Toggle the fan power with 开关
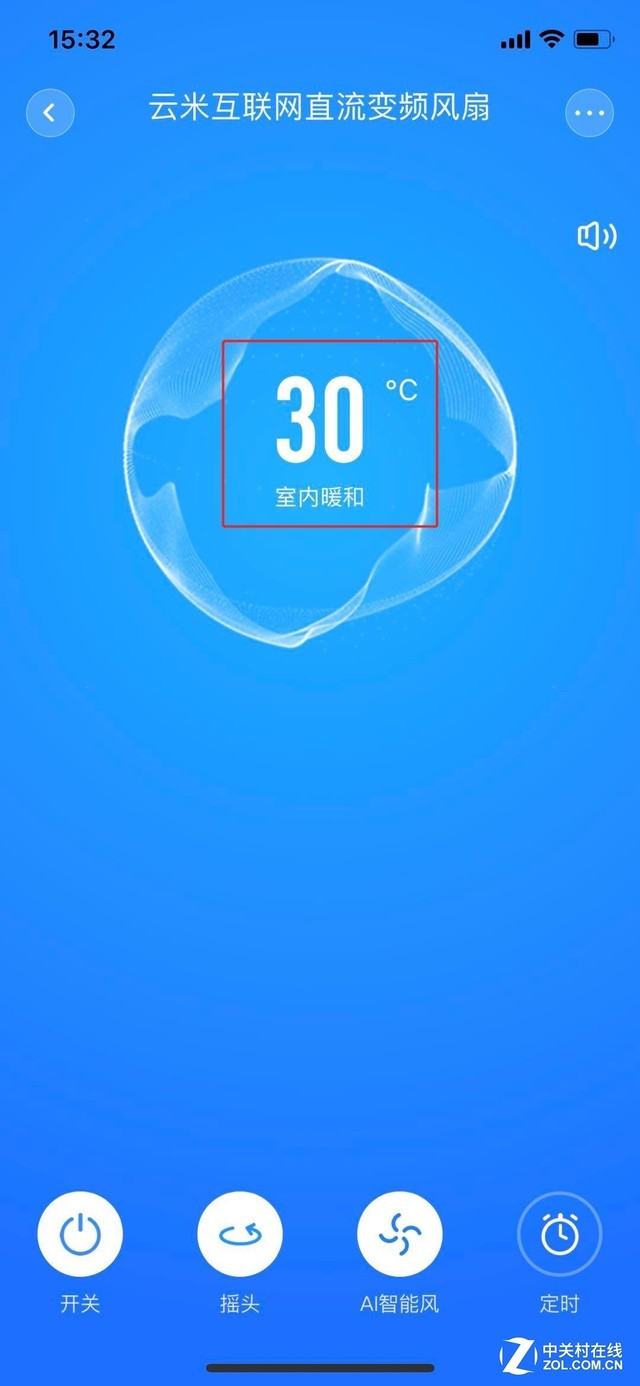The image size is (640, 1386). tap(80, 1234)
